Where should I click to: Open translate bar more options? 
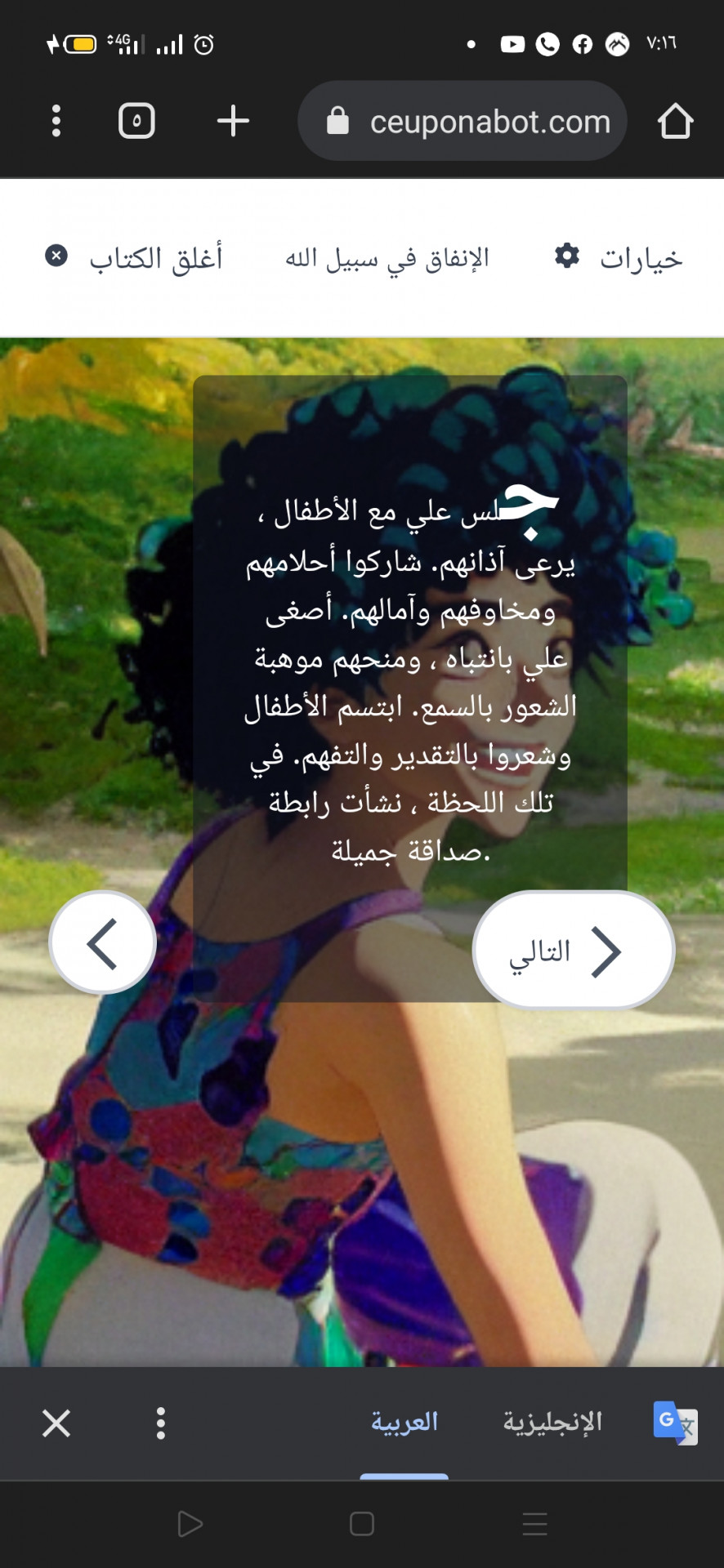(x=161, y=1423)
